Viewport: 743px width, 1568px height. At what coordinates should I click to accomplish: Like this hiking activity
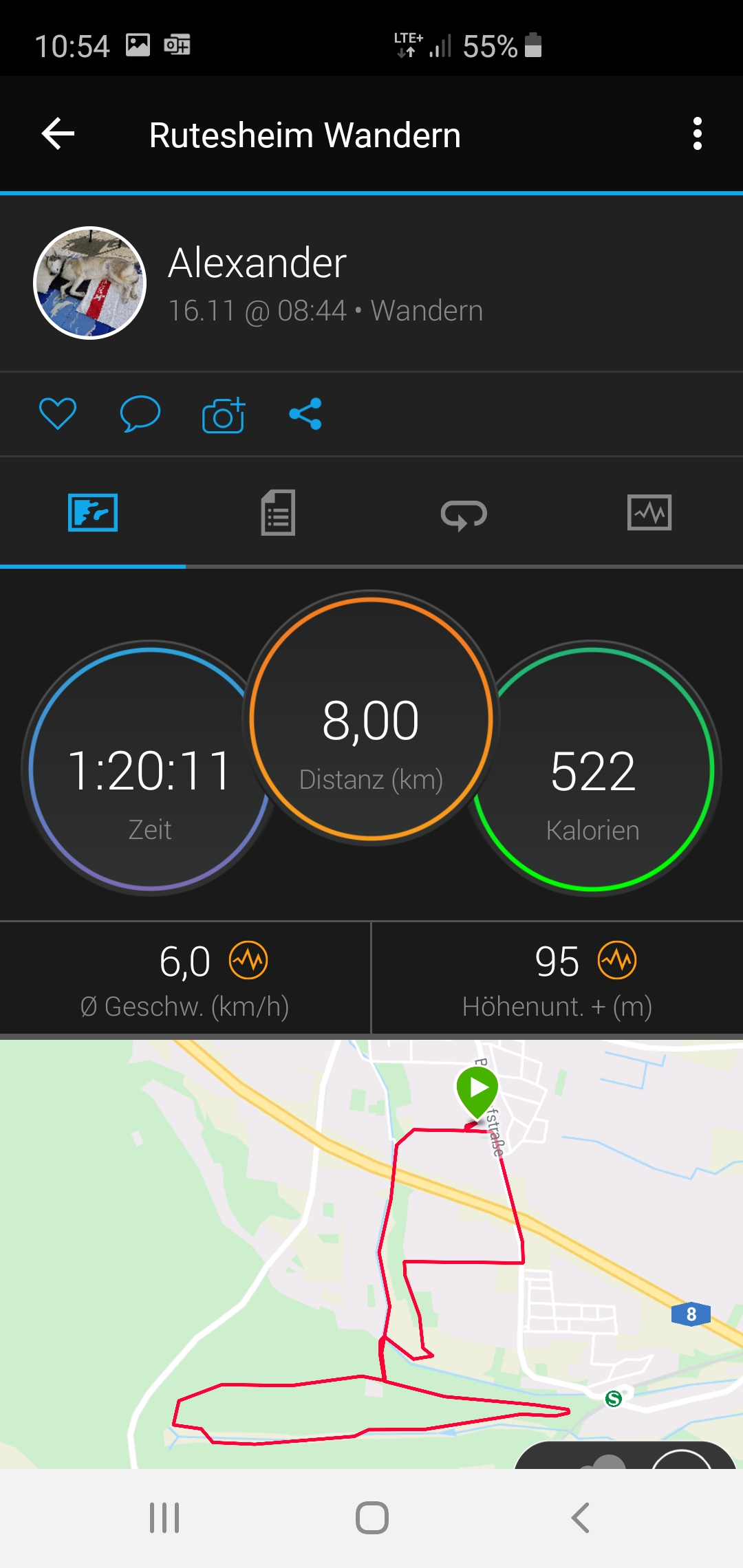tap(58, 414)
